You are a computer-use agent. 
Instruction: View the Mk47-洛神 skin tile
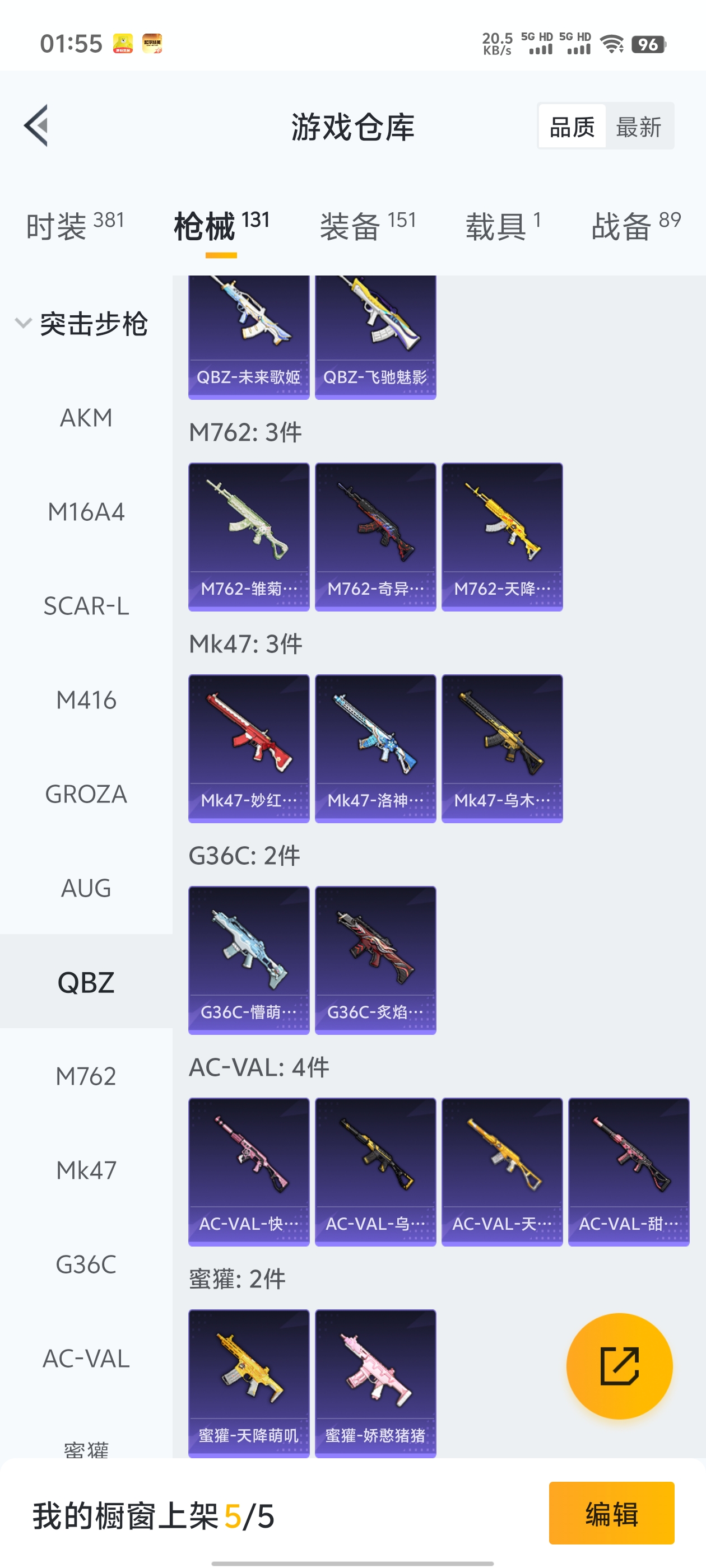[375, 748]
